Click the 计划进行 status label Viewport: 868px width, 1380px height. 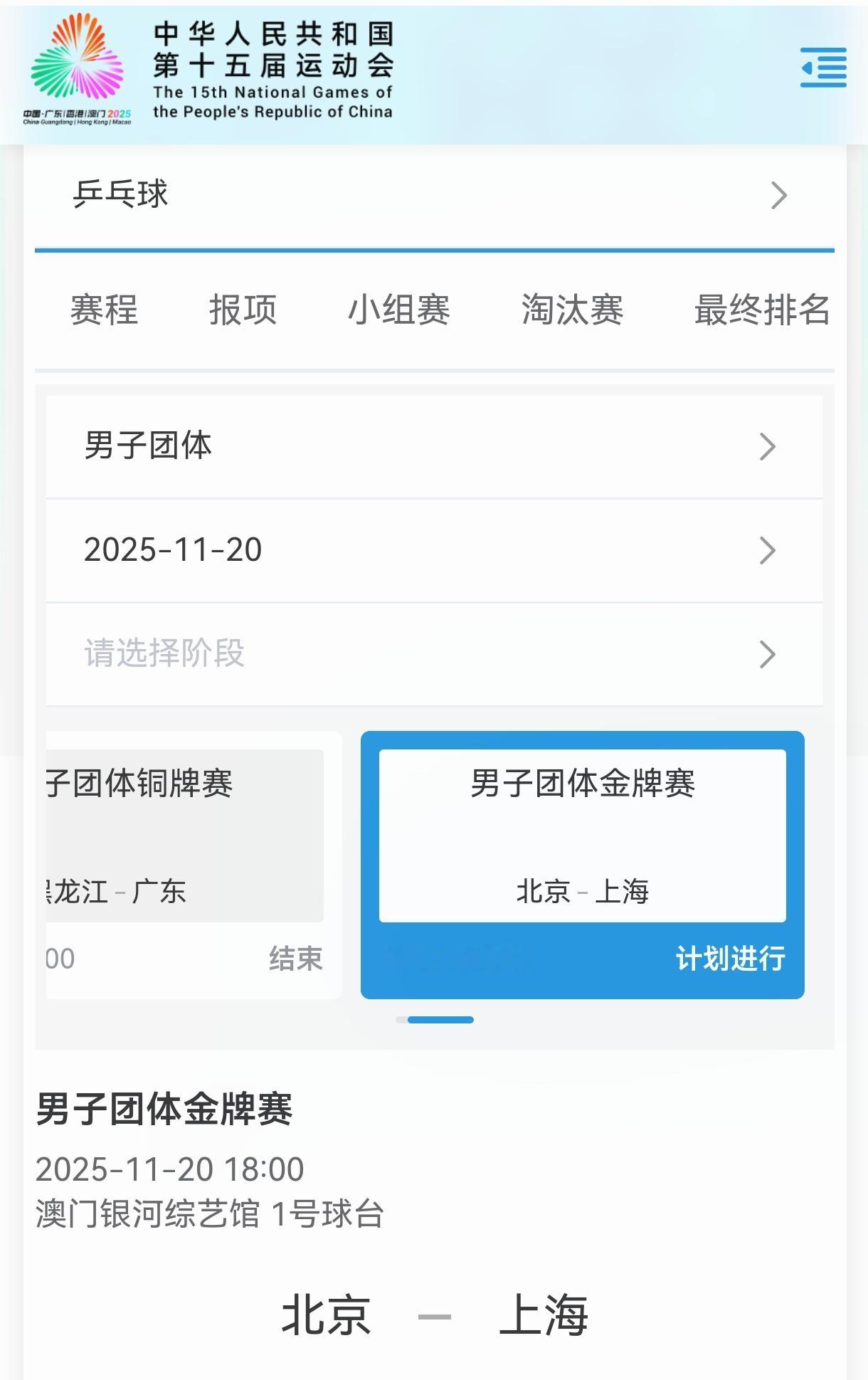point(730,960)
